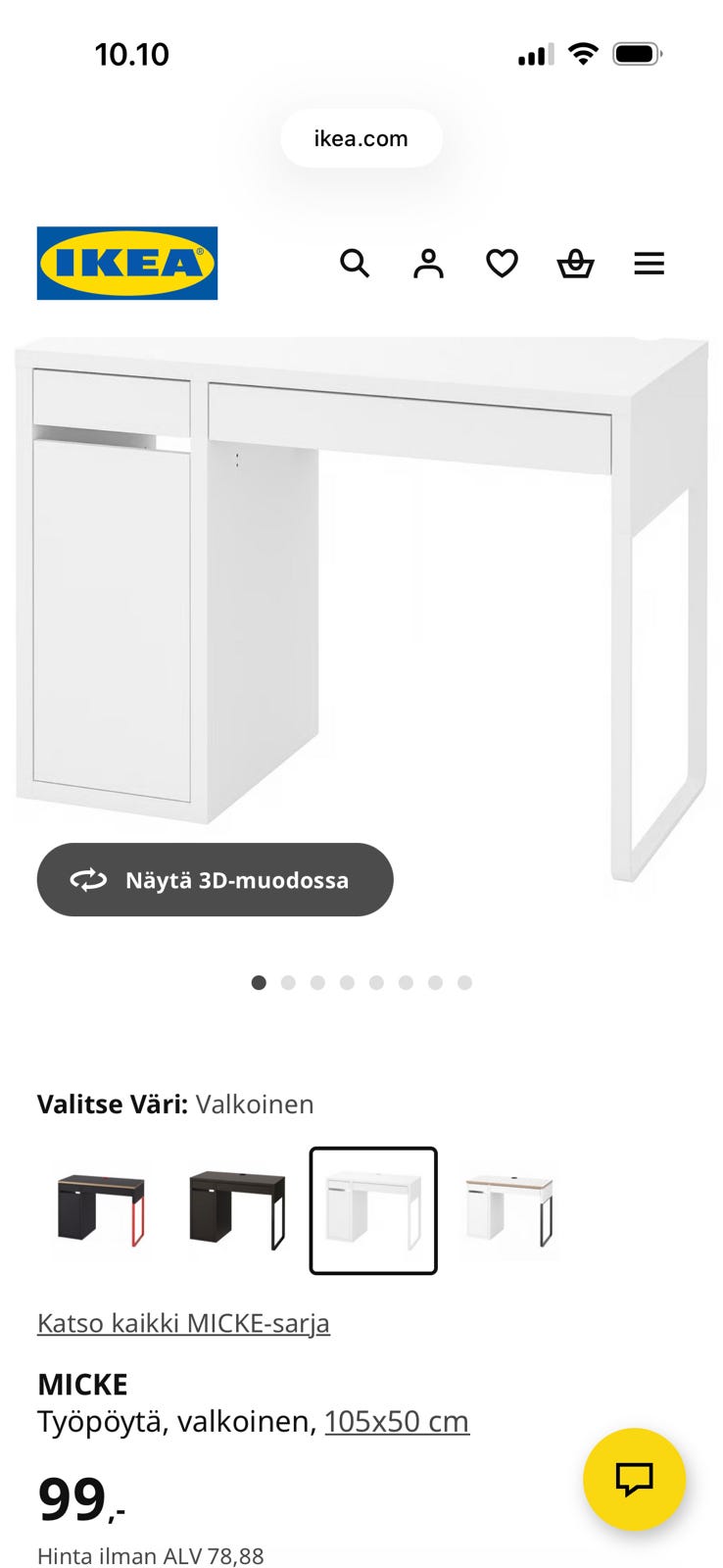Screen dimensions: 723x1568
Task: Open the search function
Action: point(355,263)
